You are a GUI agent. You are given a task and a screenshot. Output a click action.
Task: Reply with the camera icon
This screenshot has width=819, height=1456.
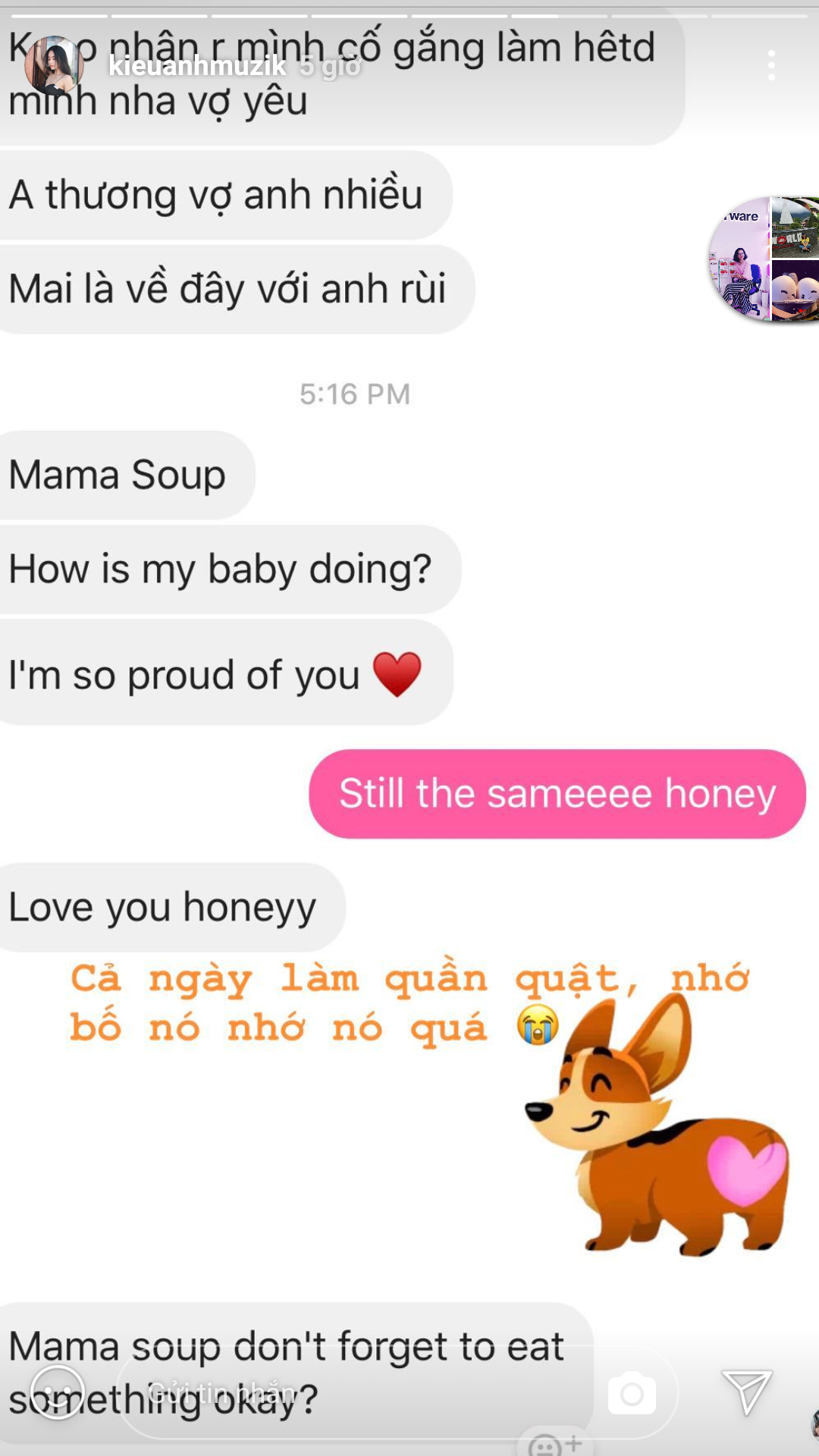pos(632,1392)
